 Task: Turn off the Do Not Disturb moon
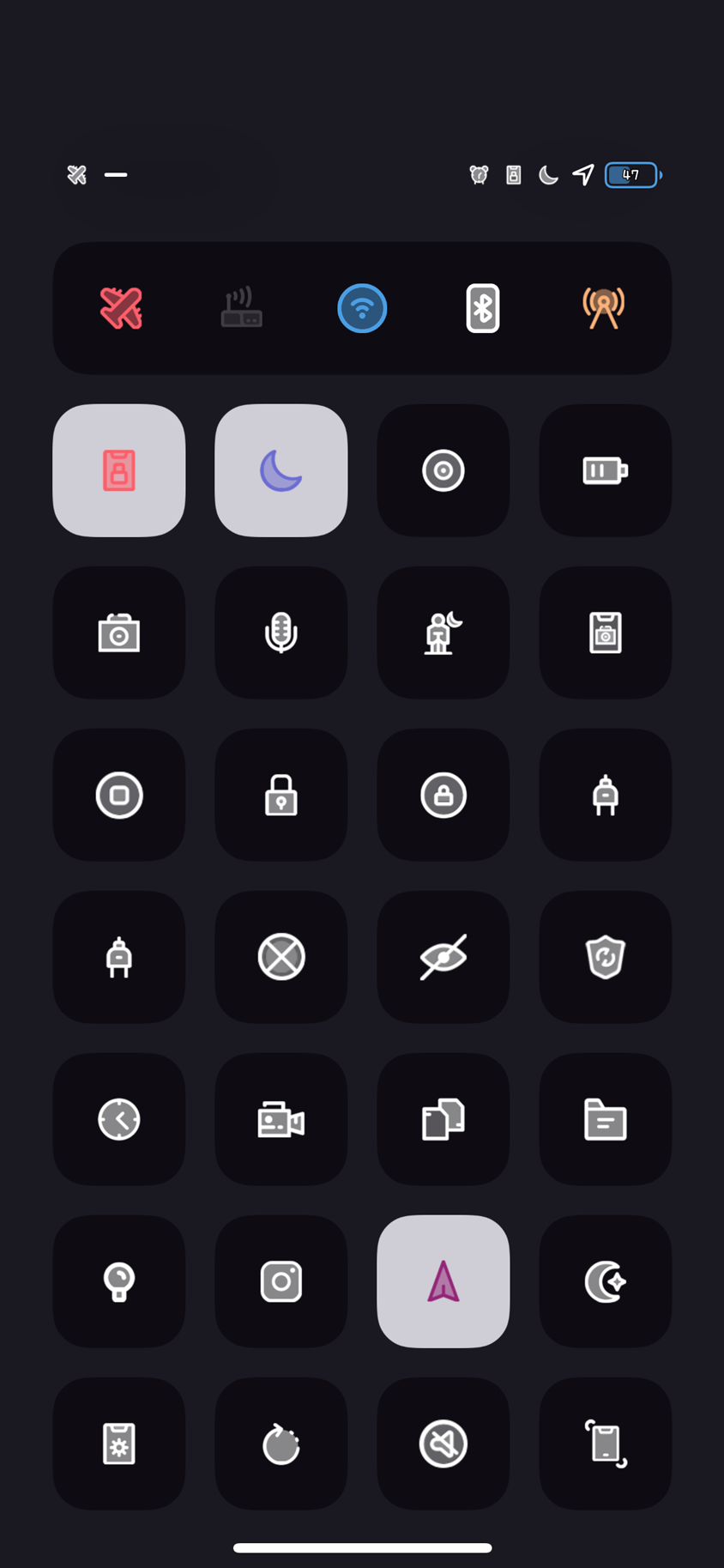click(x=281, y=470)
